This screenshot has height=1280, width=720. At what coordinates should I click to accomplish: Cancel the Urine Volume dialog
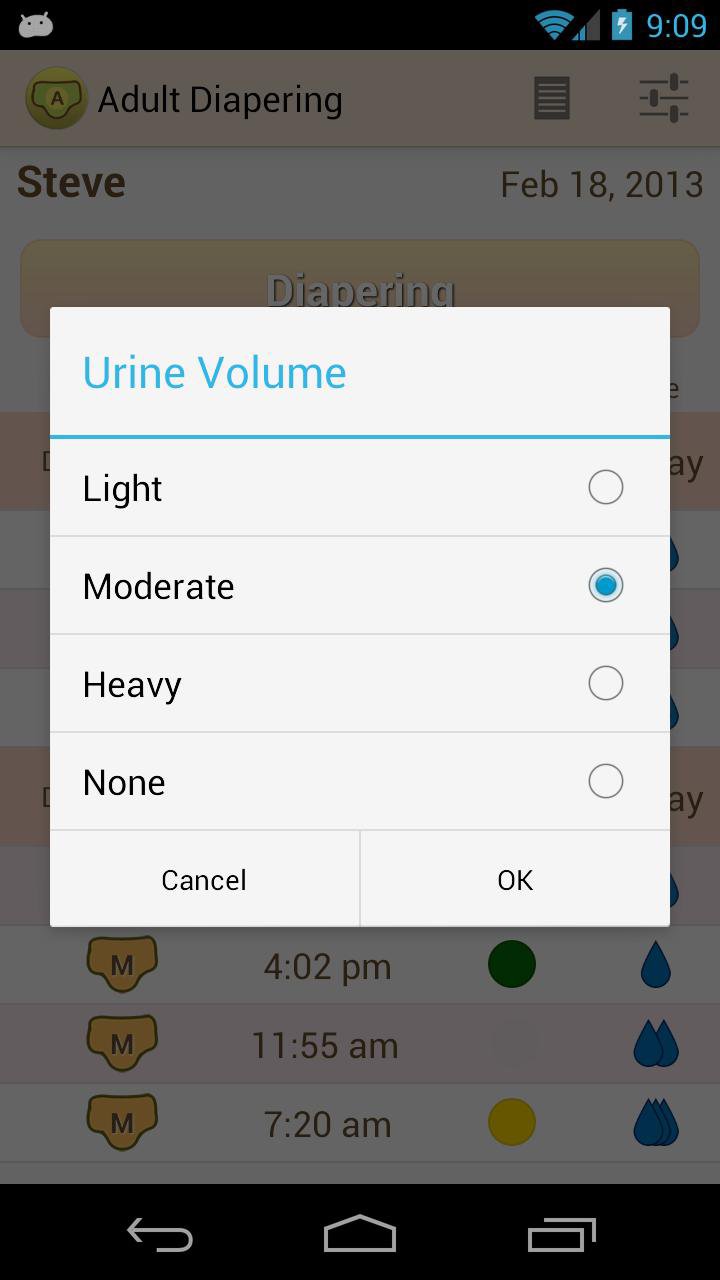(x=204, y=880)
